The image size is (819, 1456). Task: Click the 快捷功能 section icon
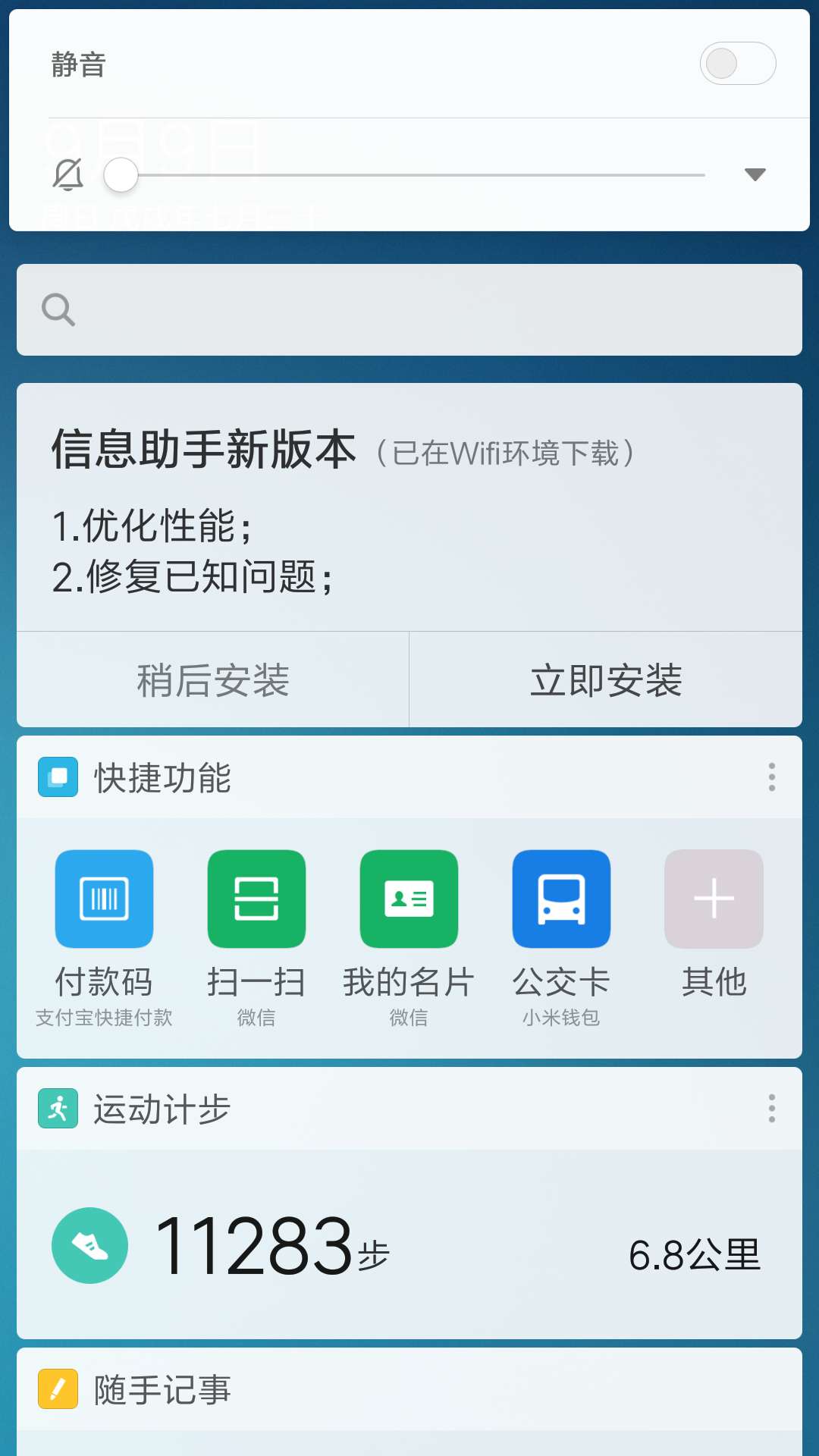[x=56, y=777]
